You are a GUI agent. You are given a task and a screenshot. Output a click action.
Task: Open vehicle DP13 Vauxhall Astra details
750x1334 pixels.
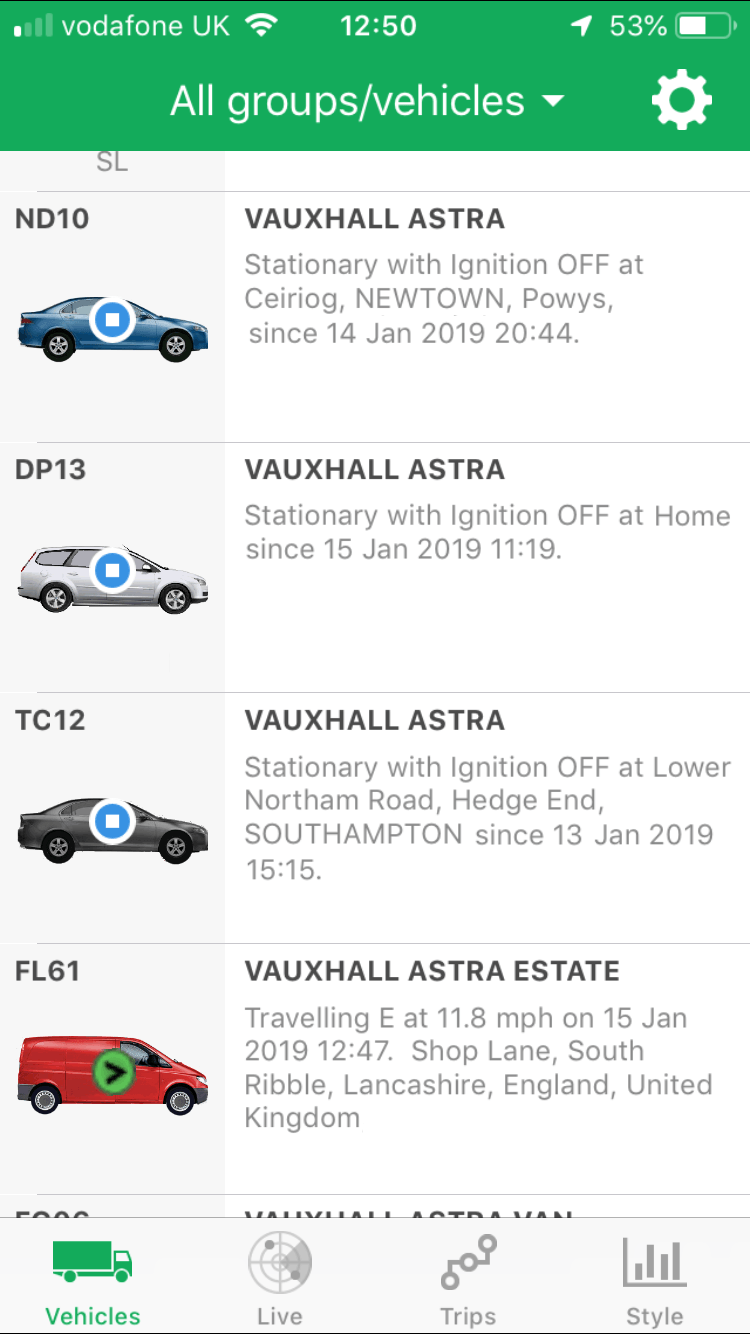coord(375,568)
